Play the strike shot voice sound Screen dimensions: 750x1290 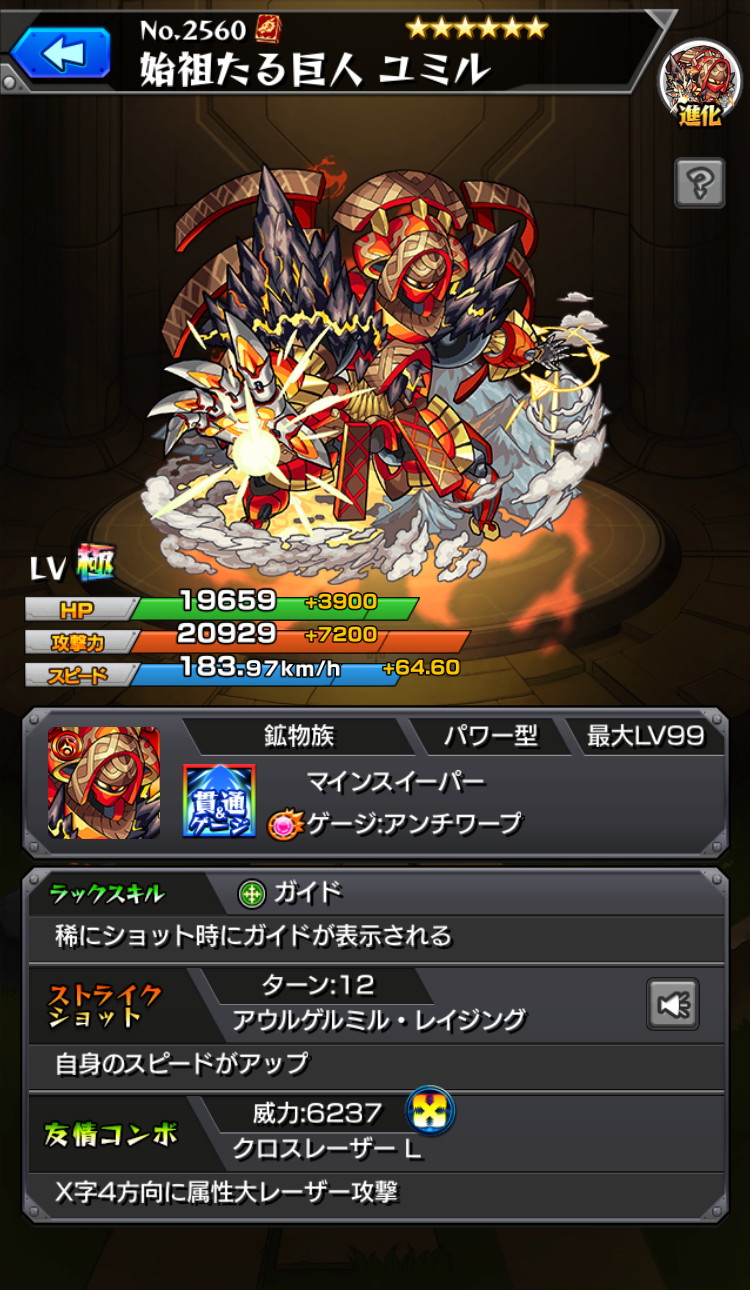click(x=673, y=1003)
